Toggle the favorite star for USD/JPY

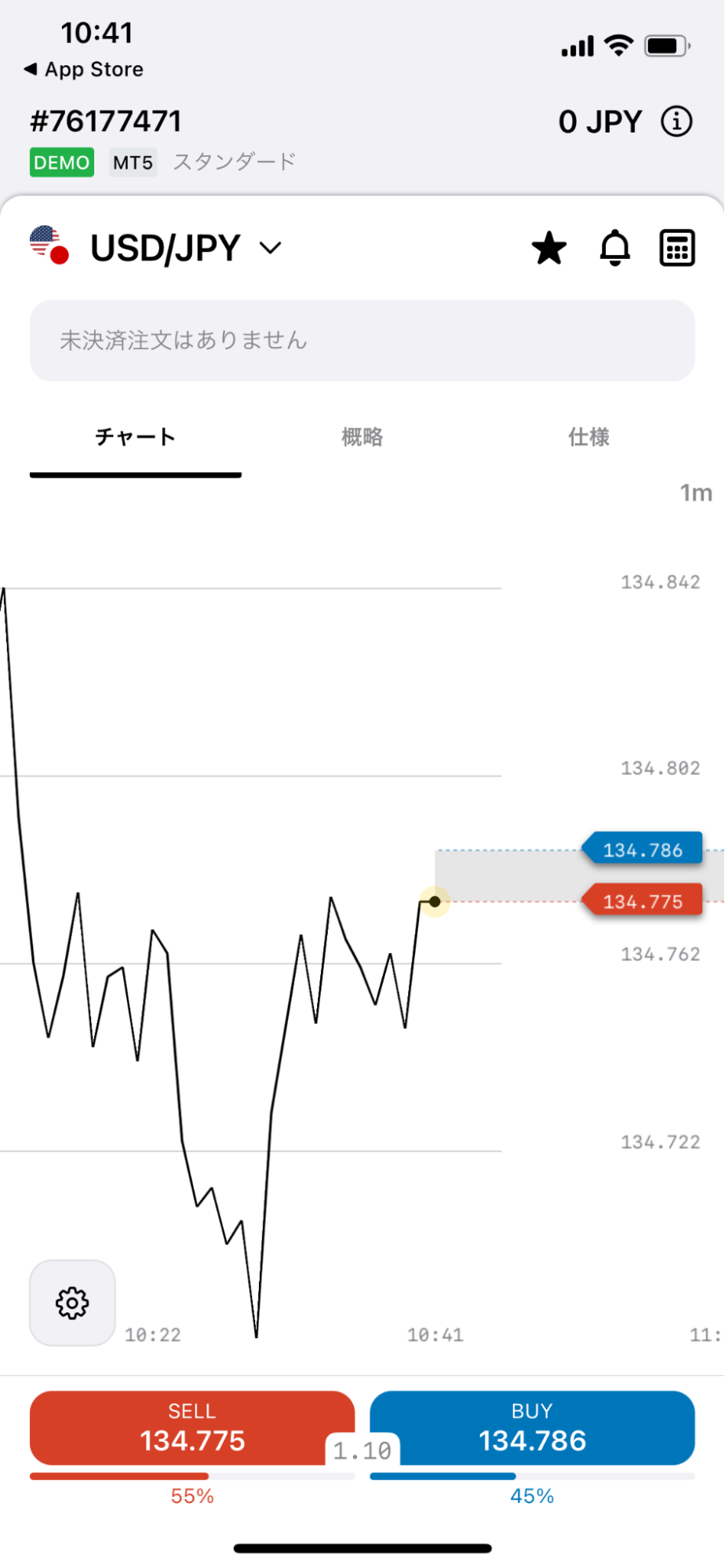coord(548,249)
